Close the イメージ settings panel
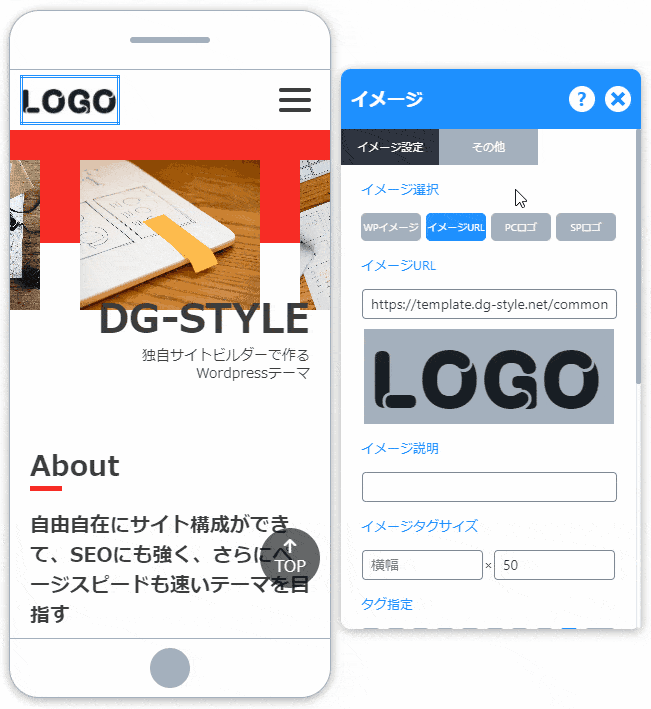The height and width of the screenshot is (709, 651). click(x=618, y=99)
